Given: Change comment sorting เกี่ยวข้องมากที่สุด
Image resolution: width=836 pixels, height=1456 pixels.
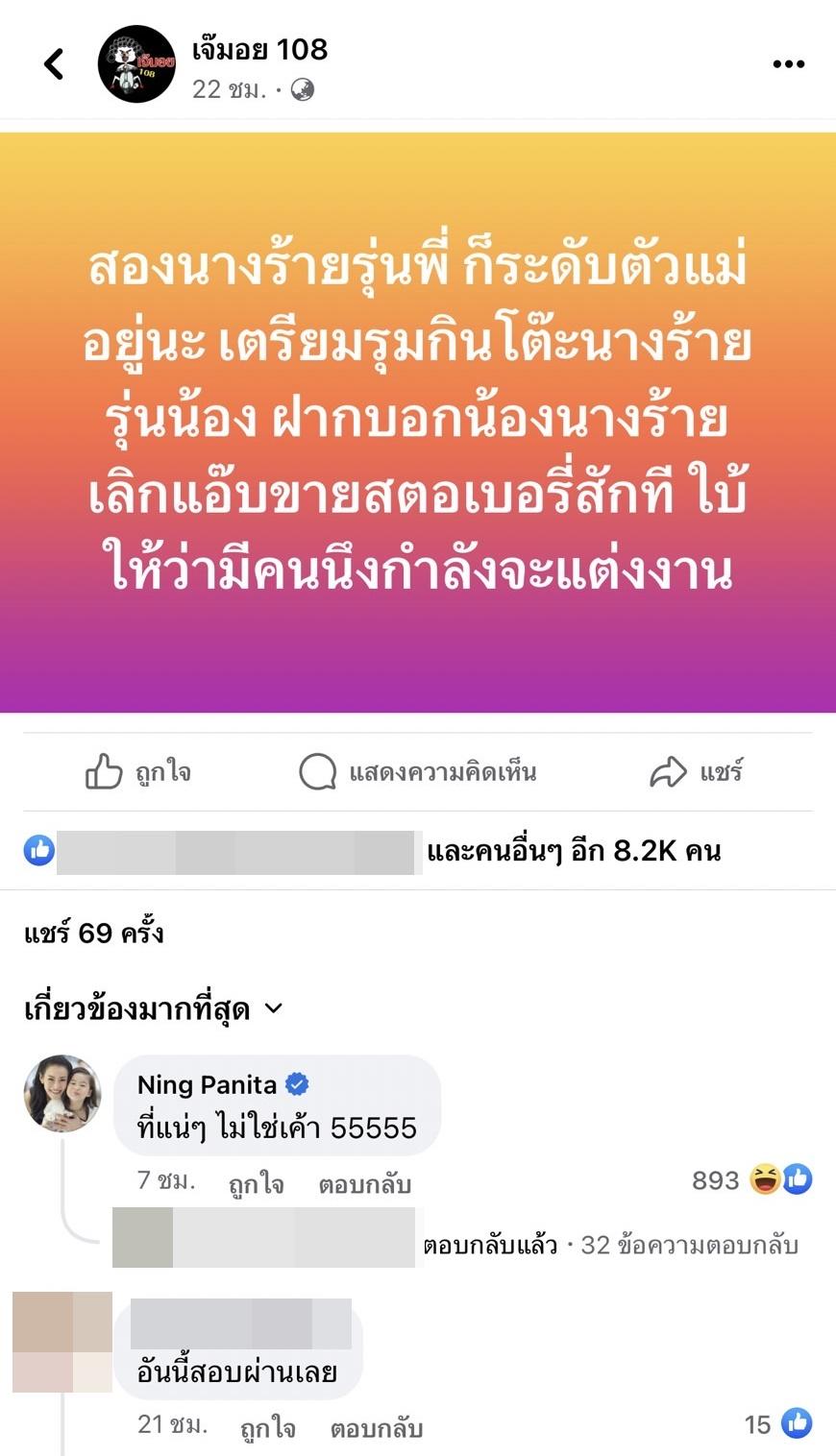Looking at the screenshot, I should point(154,1008).
